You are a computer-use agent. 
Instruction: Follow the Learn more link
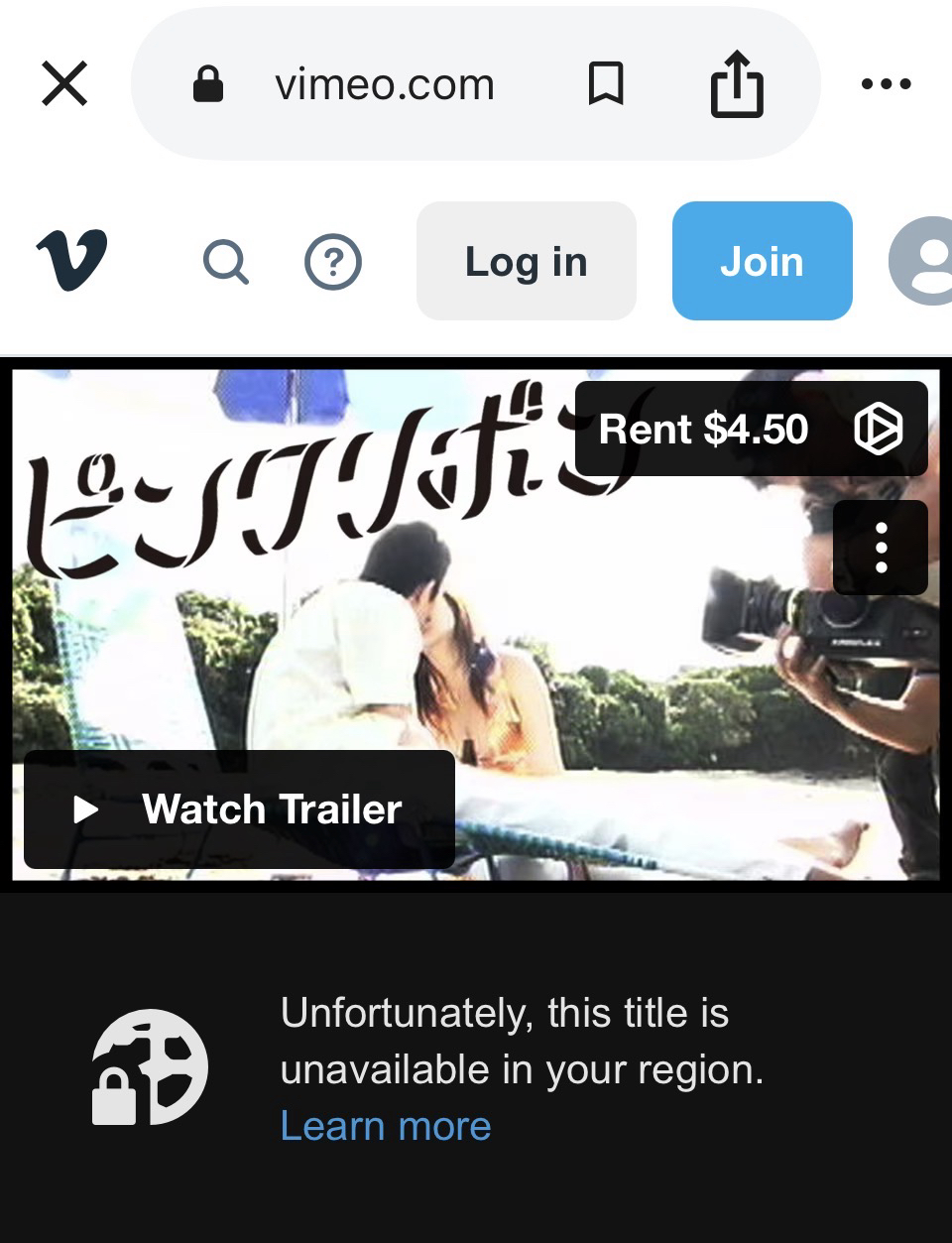[385, 1126]
